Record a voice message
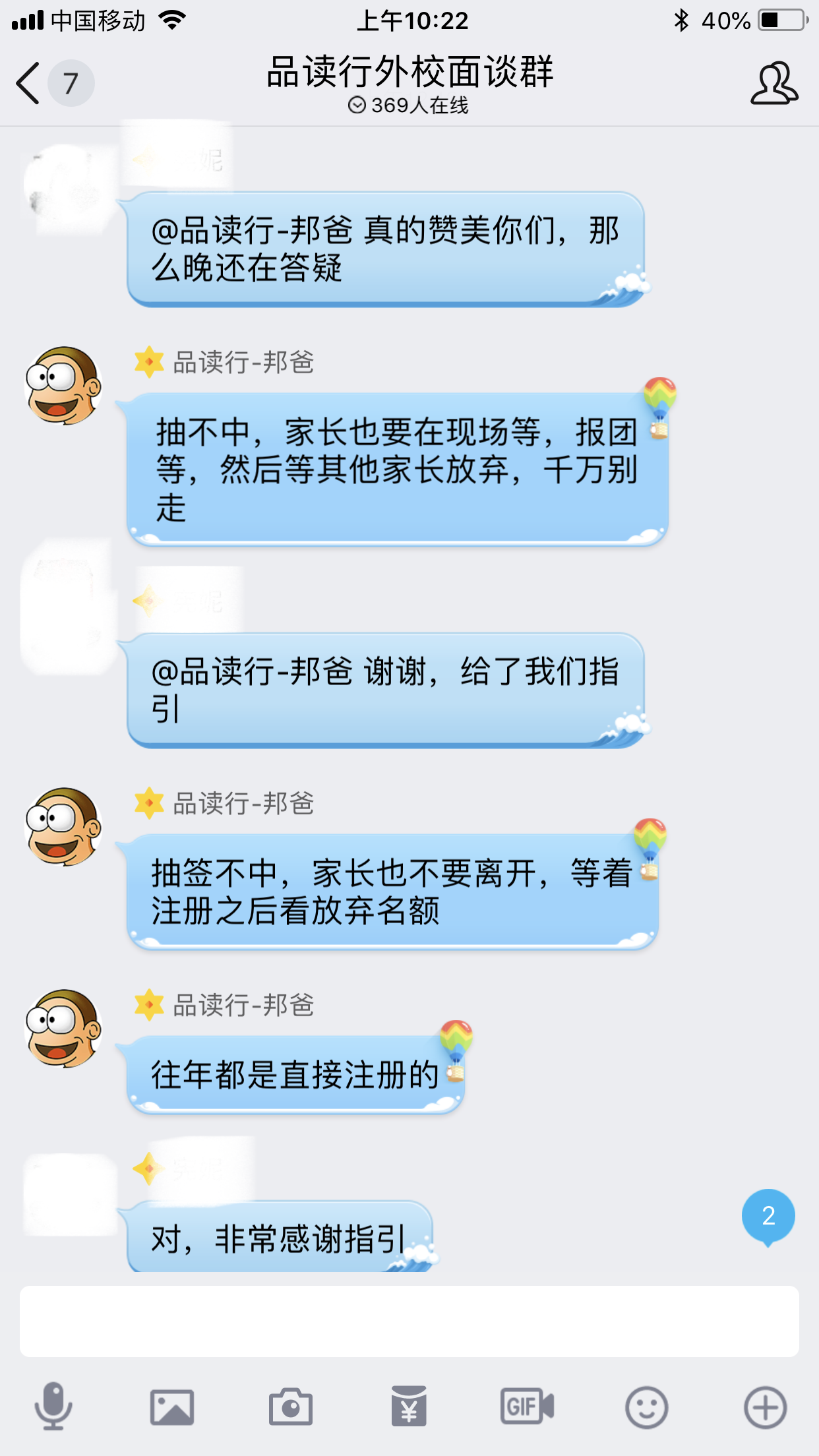Viewport: 819px width, 1456px height. tap(53, 1407)
